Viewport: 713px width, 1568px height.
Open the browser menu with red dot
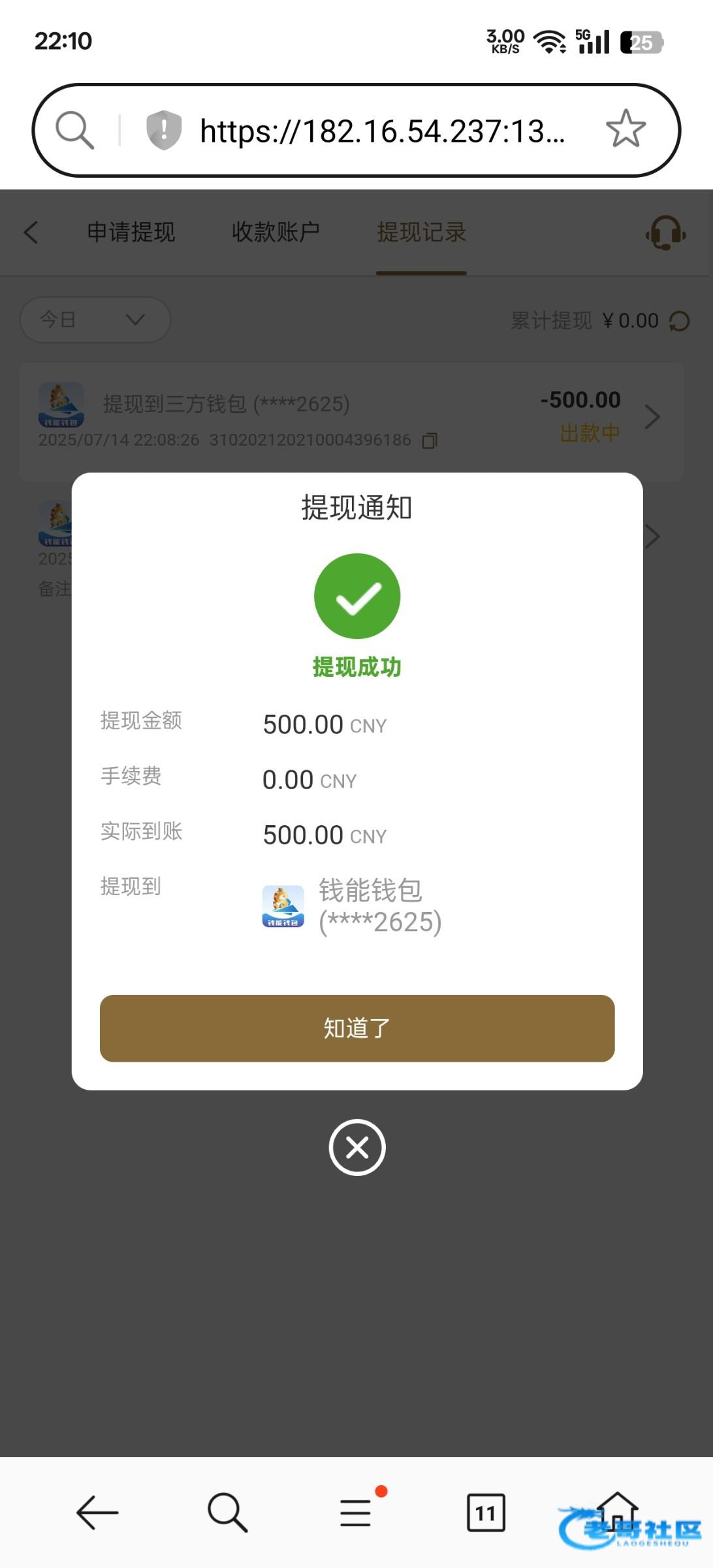356,1512
